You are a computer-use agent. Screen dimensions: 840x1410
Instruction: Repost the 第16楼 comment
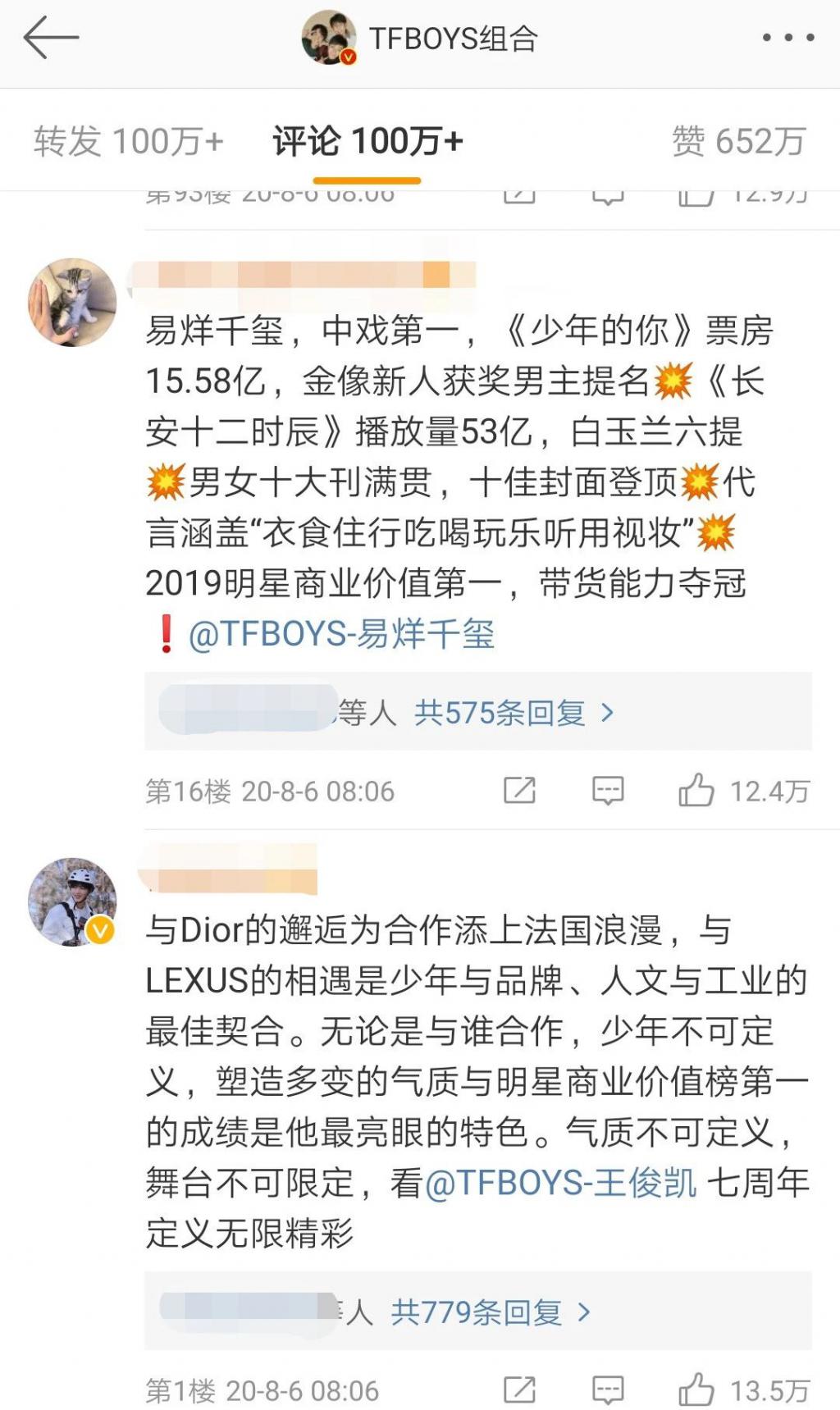(519, 791)
